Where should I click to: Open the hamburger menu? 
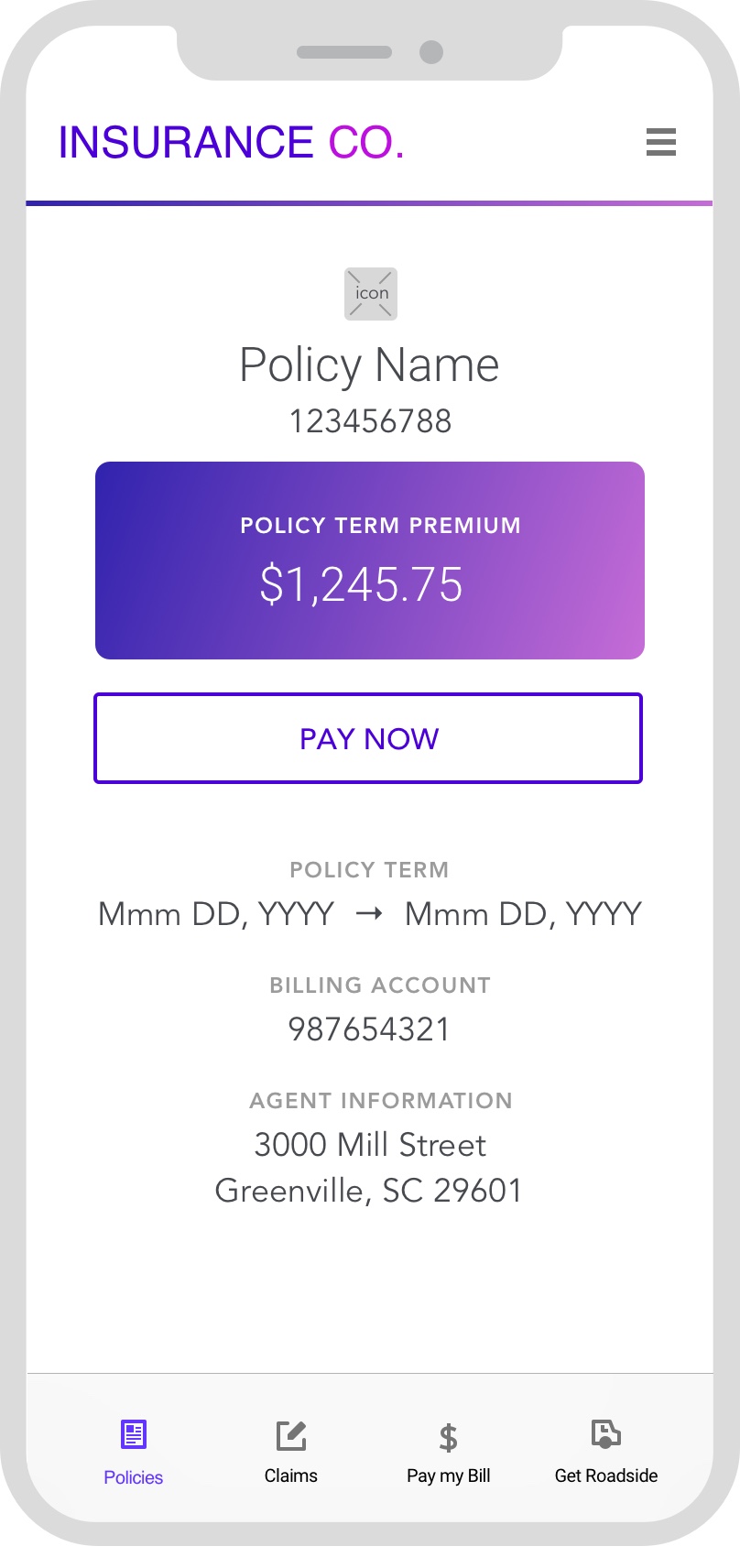[660, 142]
